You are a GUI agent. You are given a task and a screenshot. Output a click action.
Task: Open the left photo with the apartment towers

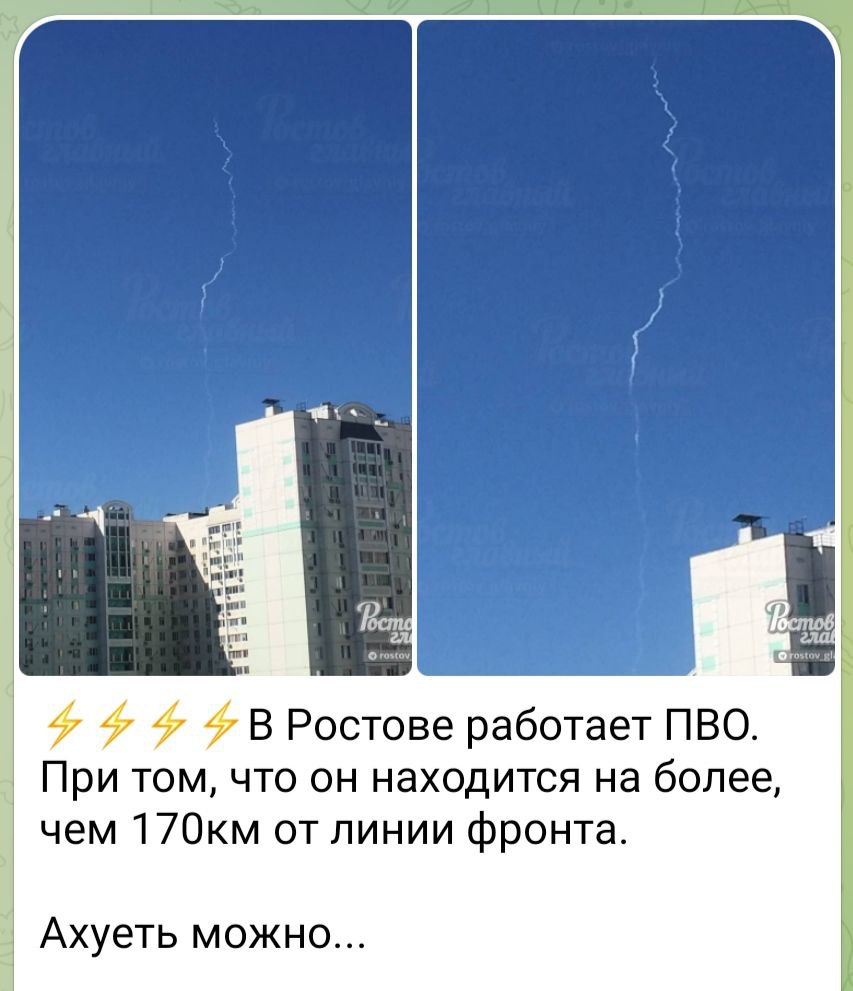[215, 348]
